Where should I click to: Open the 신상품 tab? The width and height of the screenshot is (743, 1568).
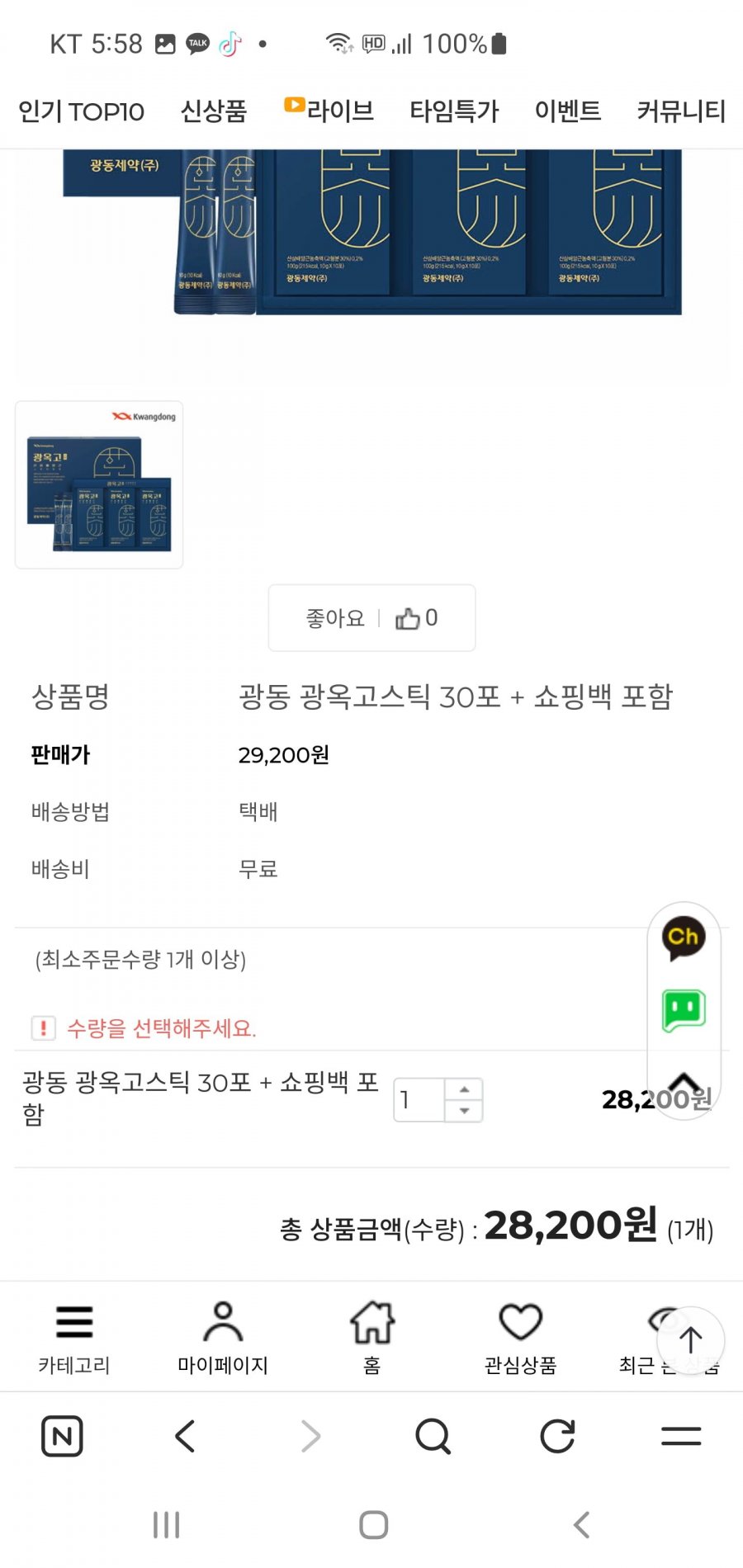click(x=214, y=111)
